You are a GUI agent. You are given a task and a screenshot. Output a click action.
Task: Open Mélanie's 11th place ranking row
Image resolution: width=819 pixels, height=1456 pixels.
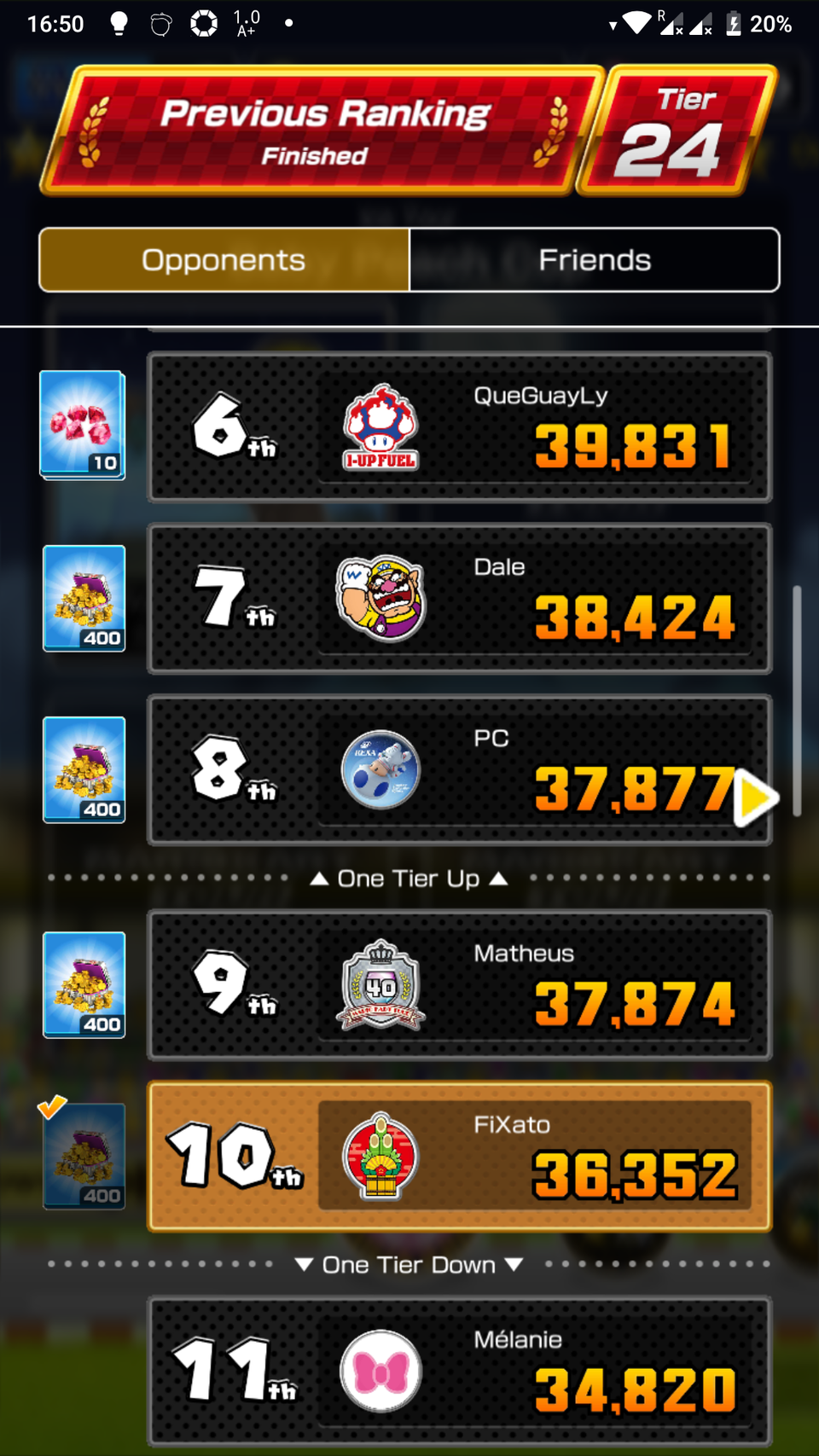pos(460,1372)
